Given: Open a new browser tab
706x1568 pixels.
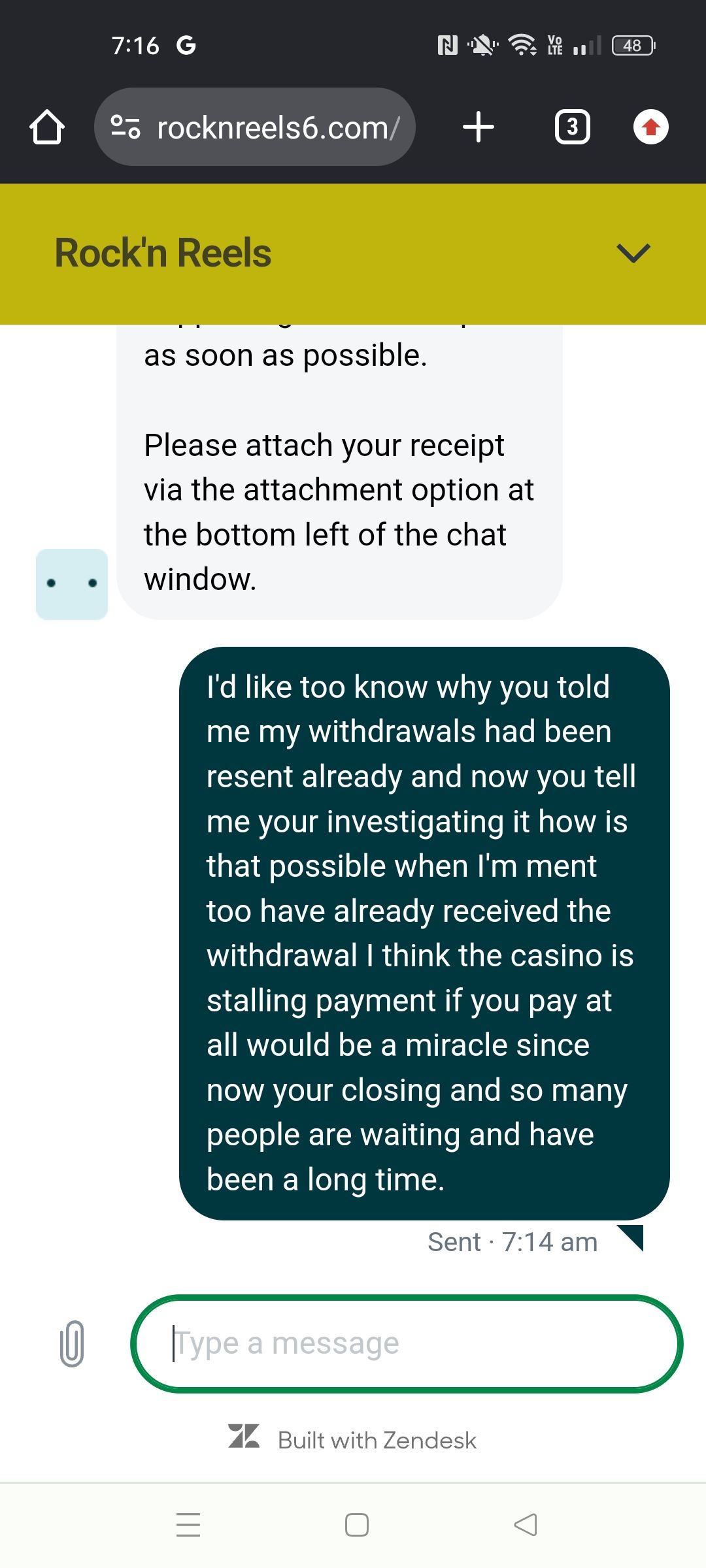Looking at the screenshot, I should (479, 127).
